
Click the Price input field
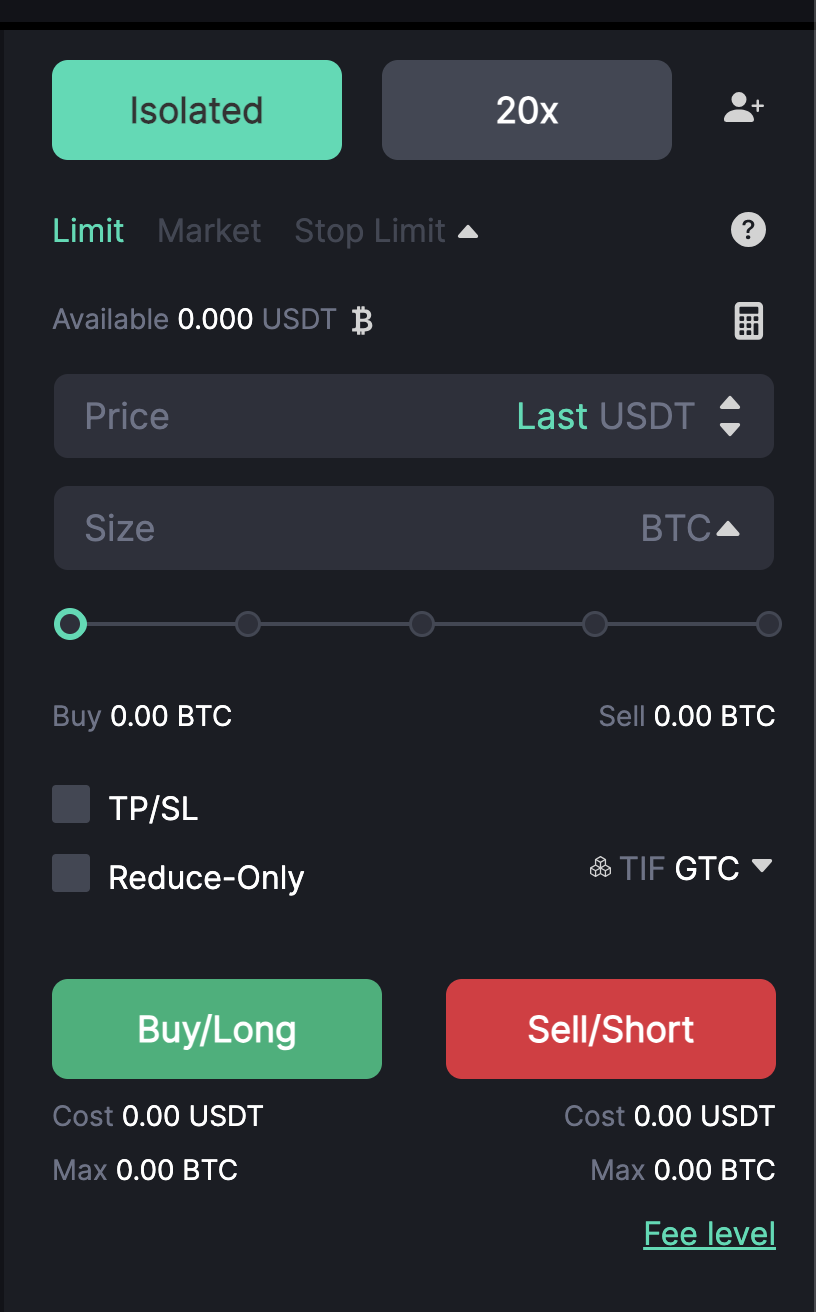(250, 416)
